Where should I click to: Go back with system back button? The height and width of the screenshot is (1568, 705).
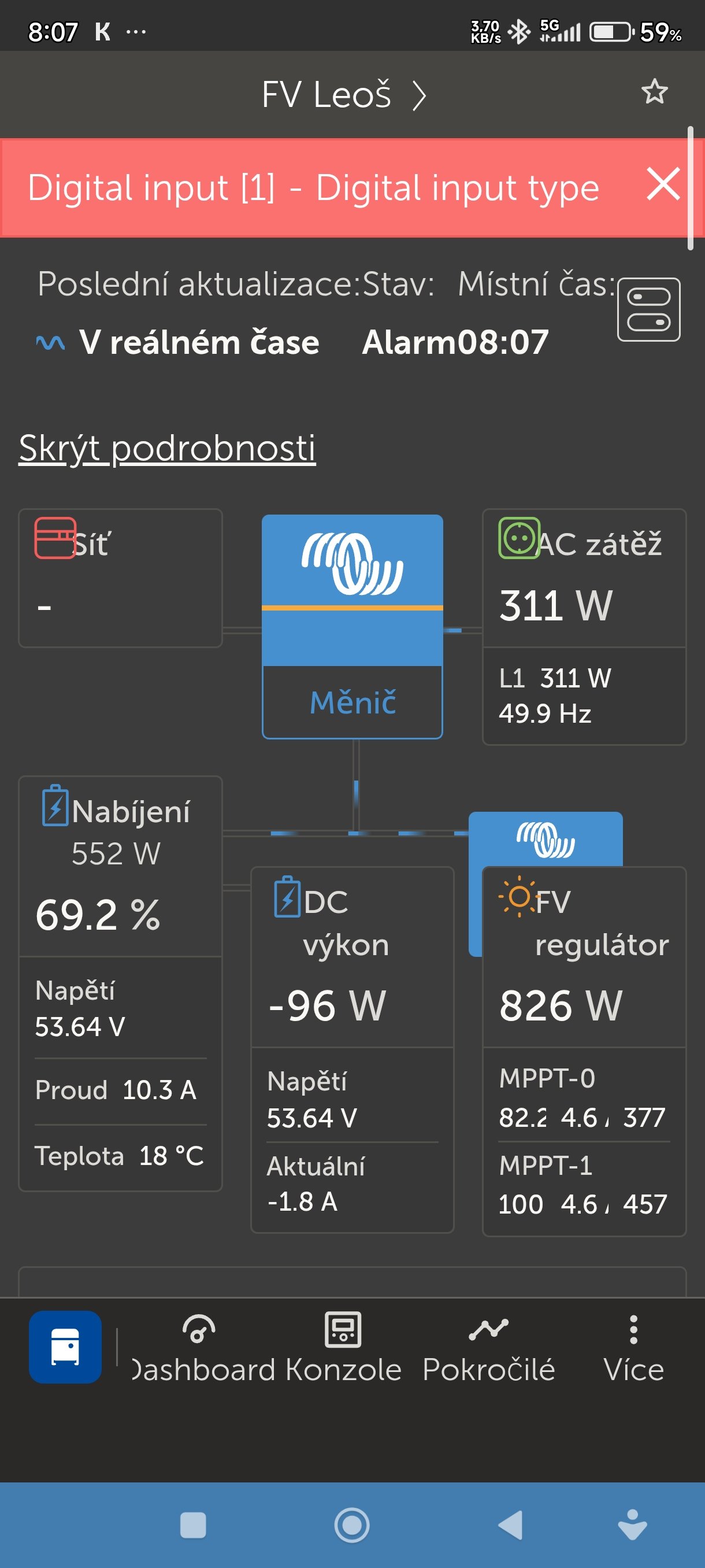pyautogui.click(x=510, y=1525)
